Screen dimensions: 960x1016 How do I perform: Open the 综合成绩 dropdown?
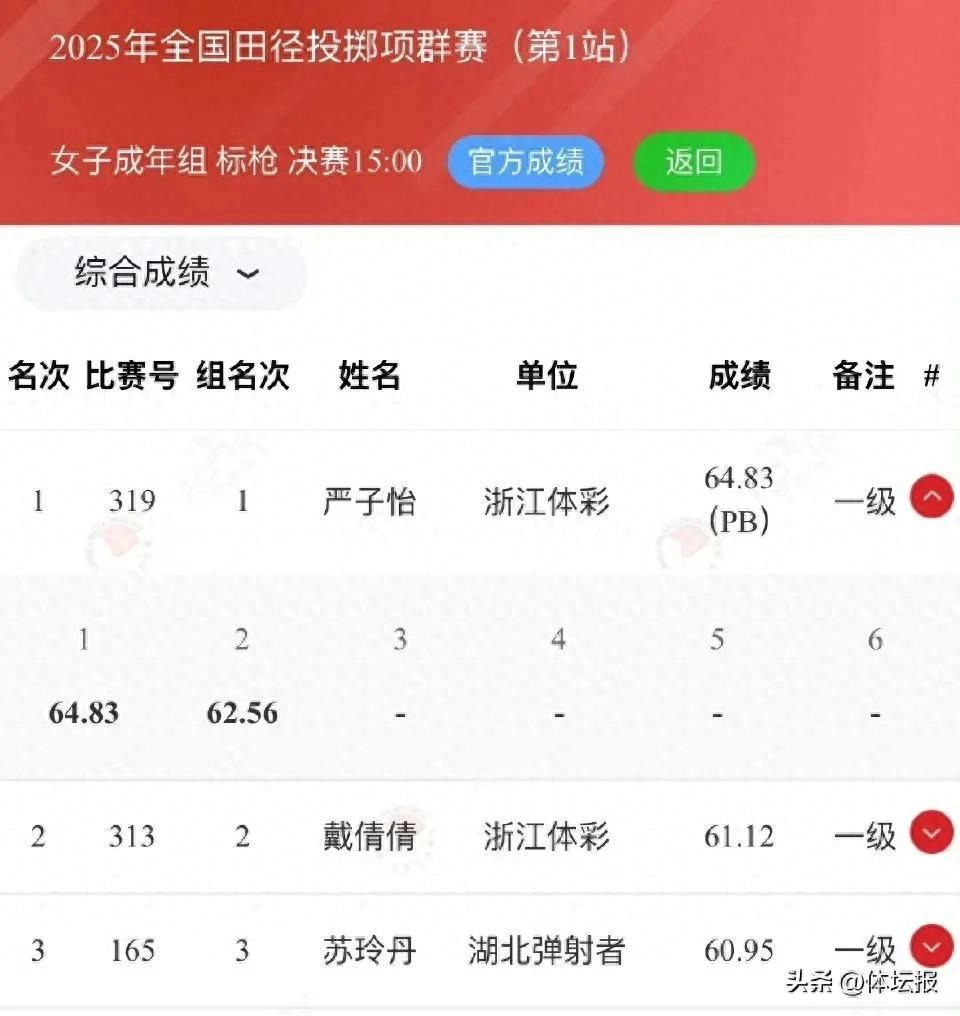pyautogui.click(x=161, y=273)
